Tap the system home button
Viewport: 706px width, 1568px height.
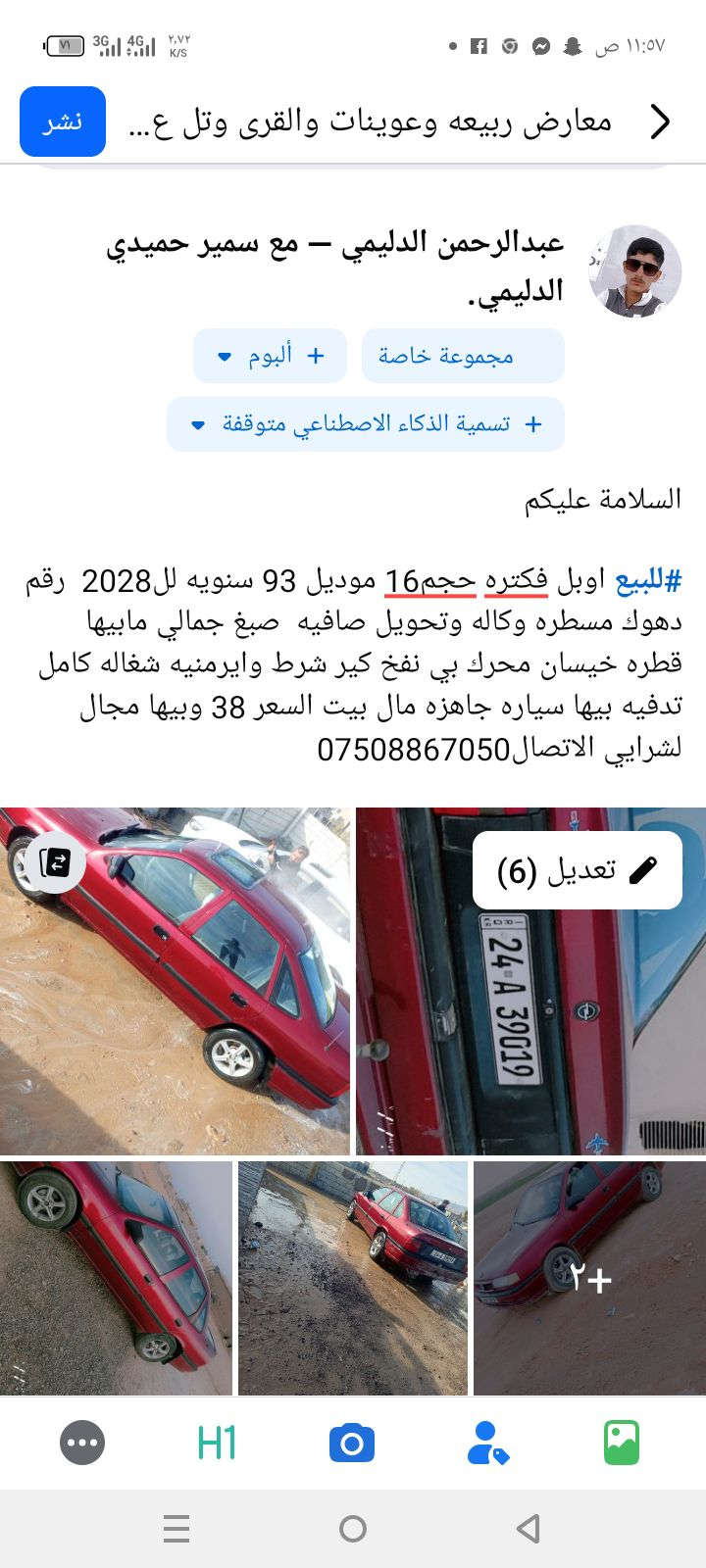point(353,1529)
